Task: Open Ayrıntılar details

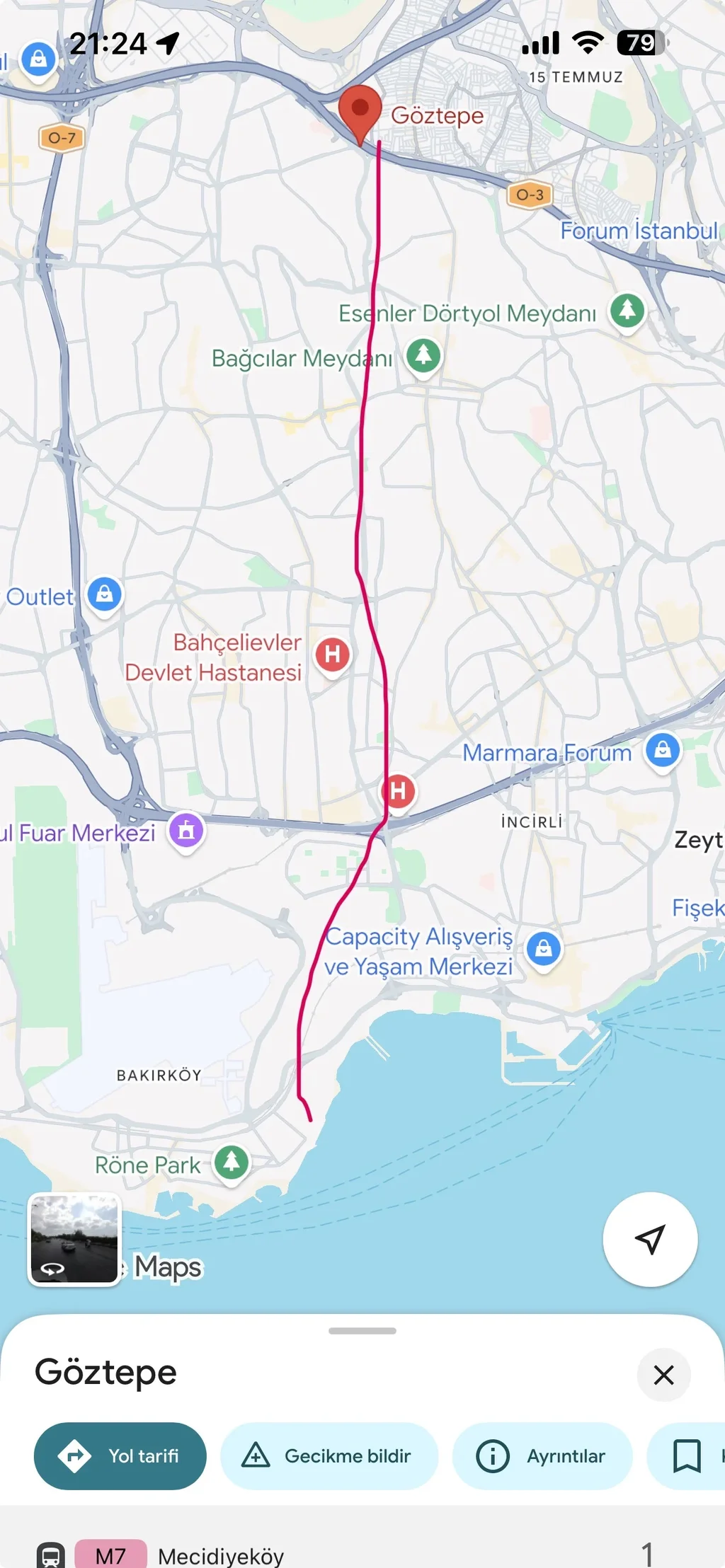Action: click(542, 1455)
